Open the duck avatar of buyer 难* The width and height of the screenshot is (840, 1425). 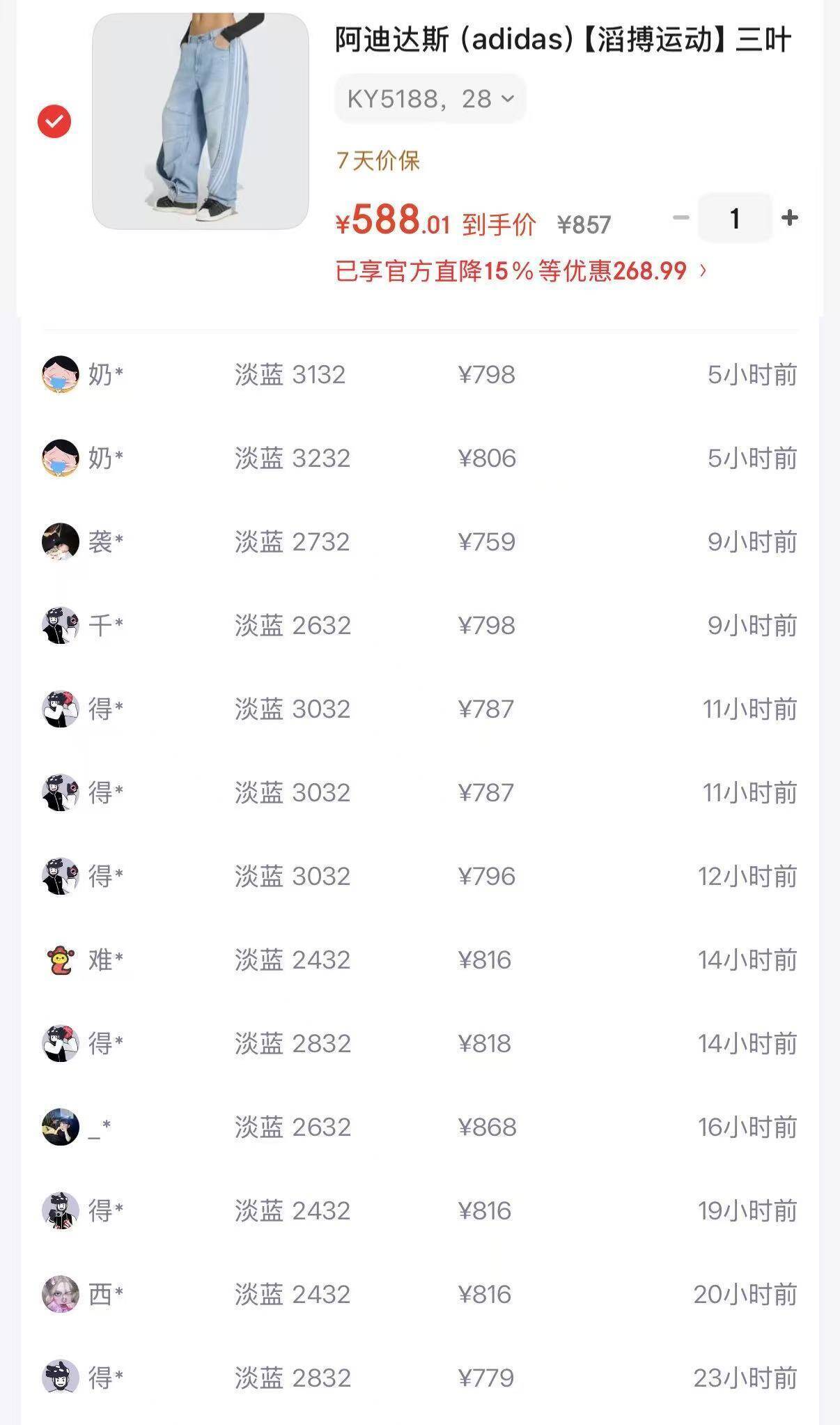[61, 960]
